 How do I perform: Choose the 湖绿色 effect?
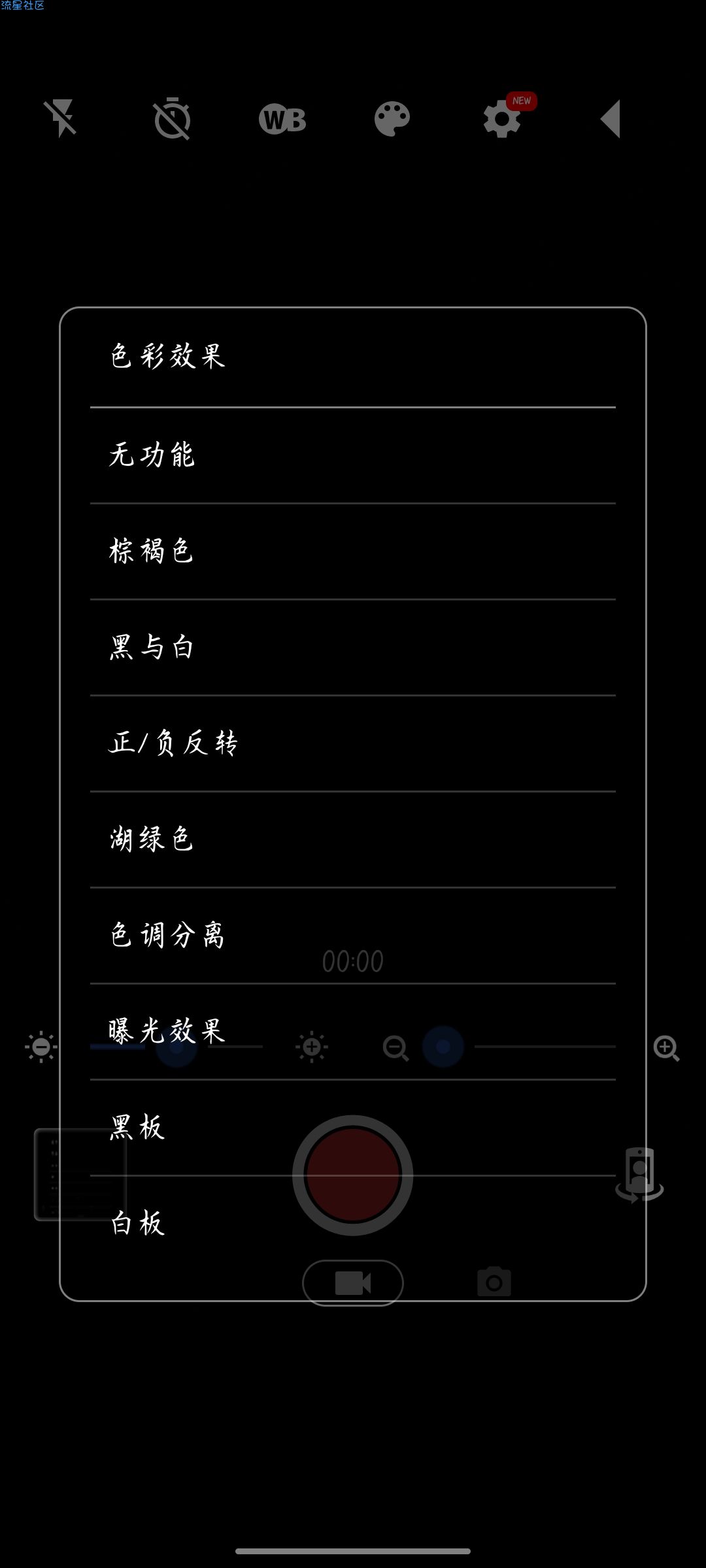(353, 840)
